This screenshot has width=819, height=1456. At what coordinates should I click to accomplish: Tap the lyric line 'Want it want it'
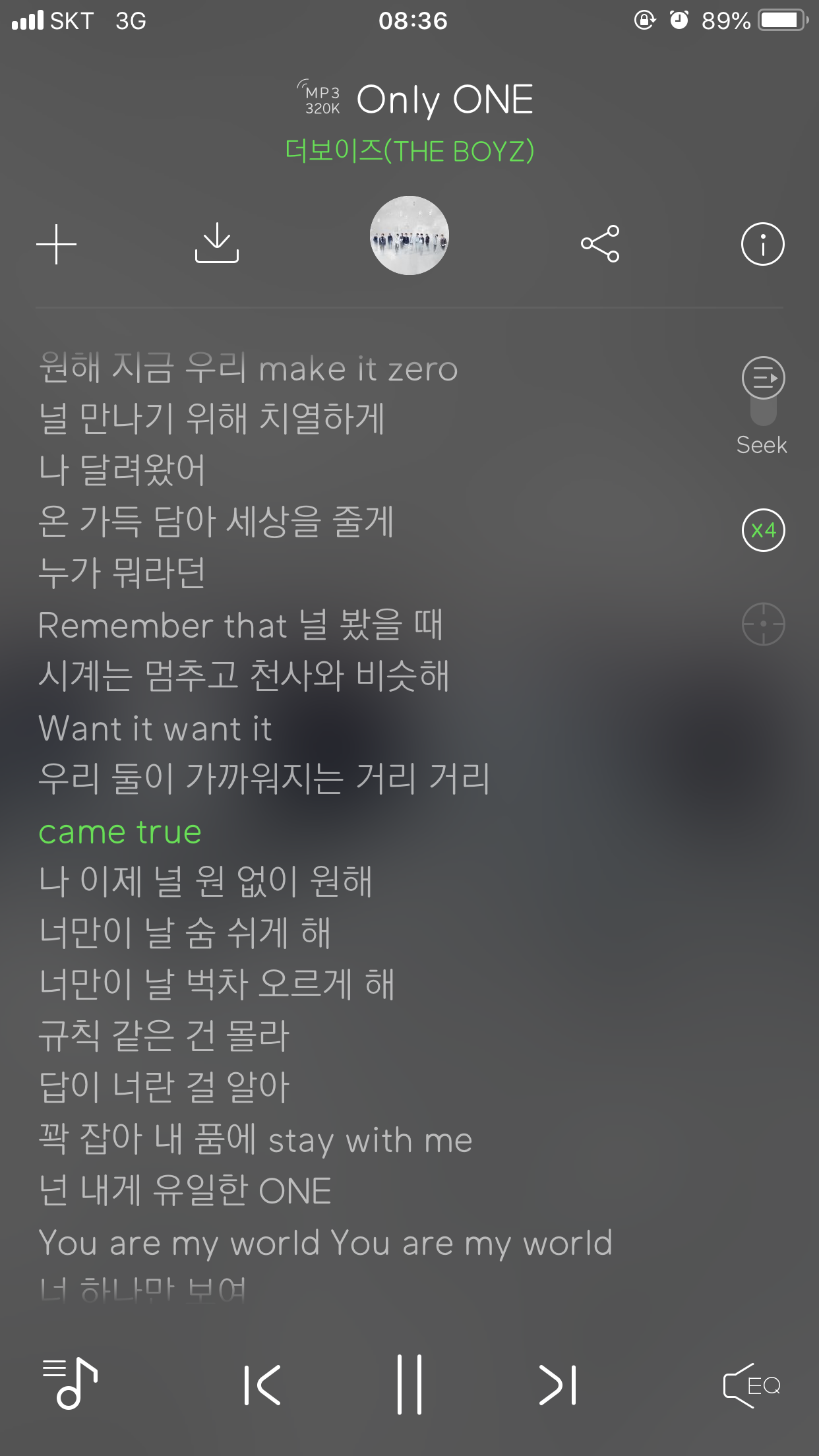pyautogui.click(x=154, y=729)
